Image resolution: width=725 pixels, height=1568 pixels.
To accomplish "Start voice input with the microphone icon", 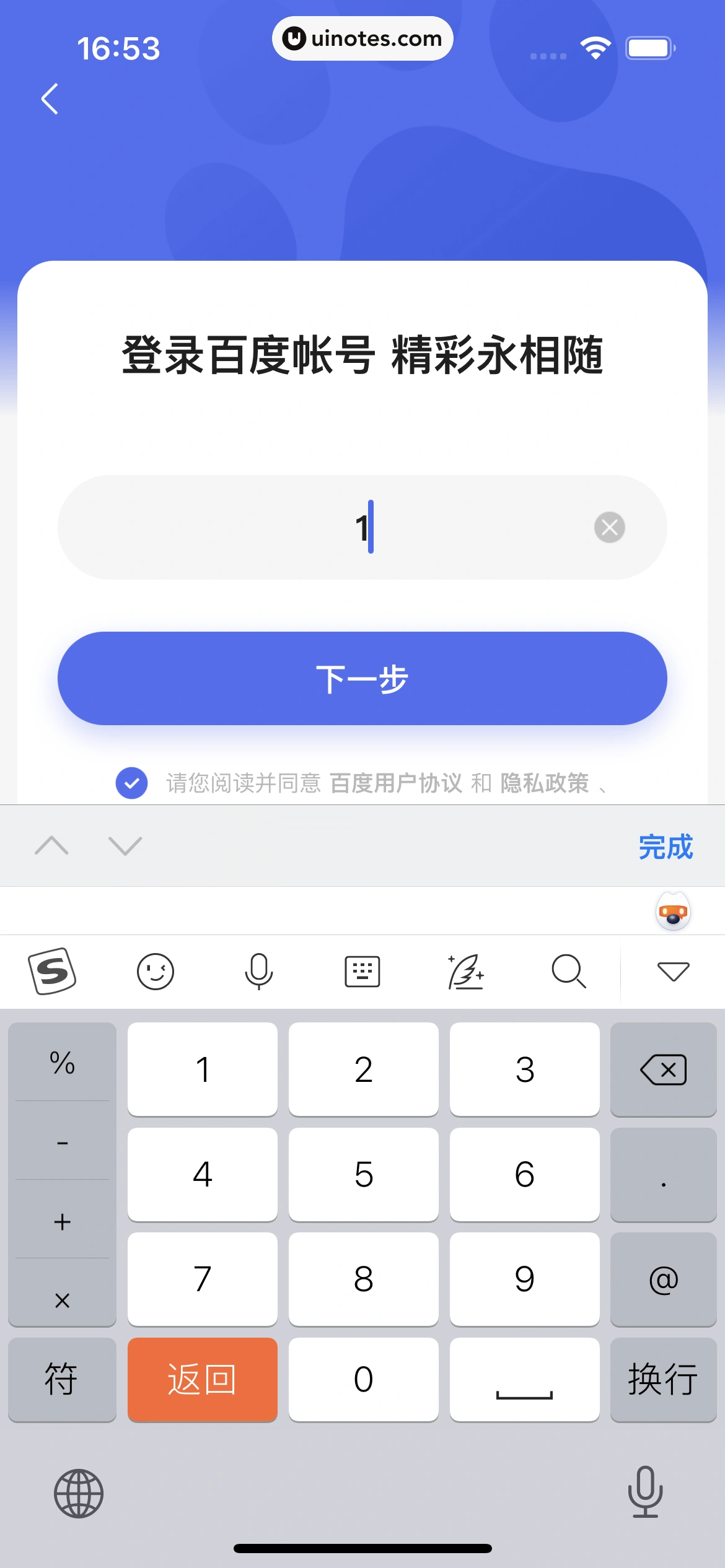I will tap(259, 971).
